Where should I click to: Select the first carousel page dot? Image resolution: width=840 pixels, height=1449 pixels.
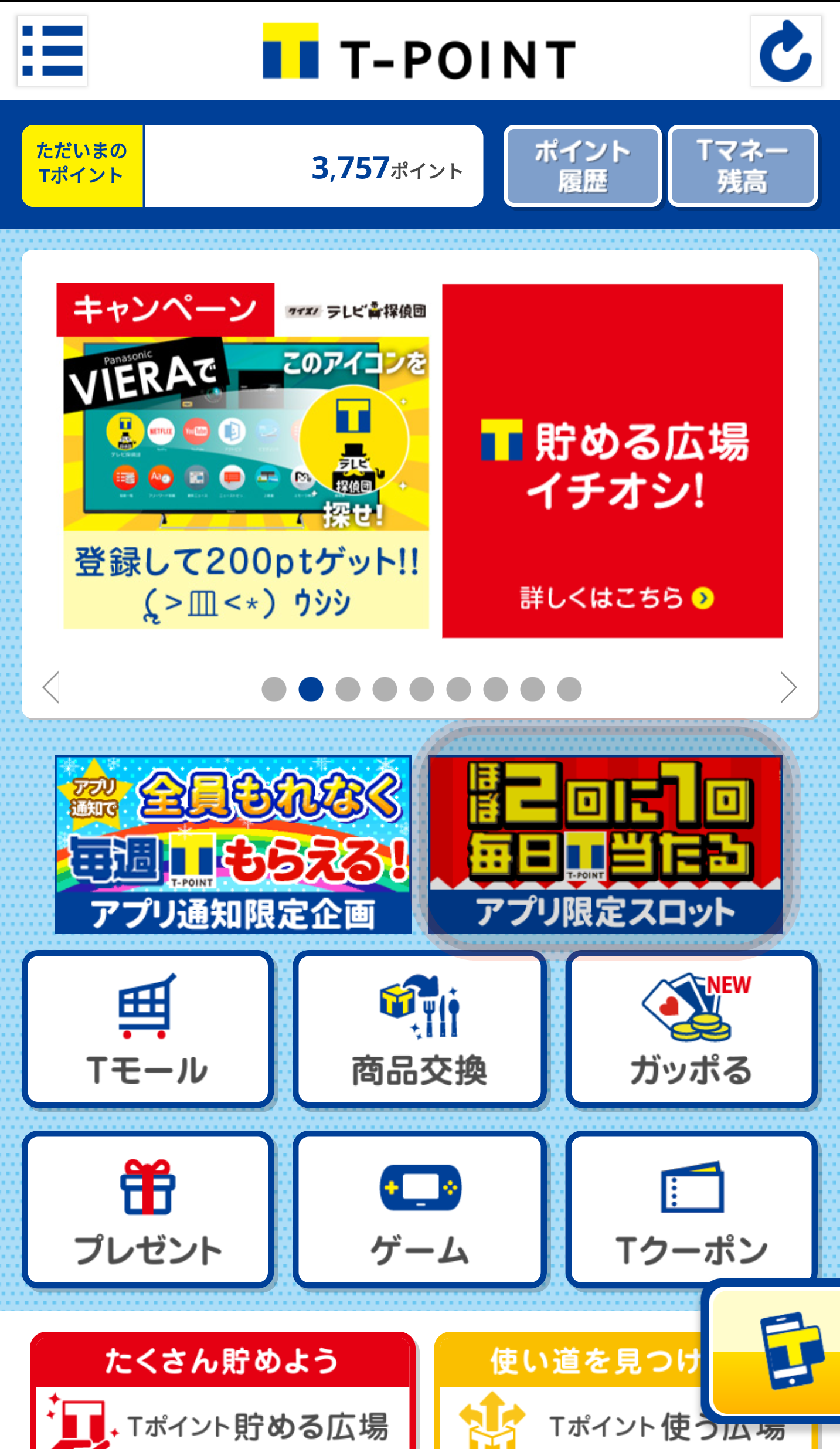(274, 689)
